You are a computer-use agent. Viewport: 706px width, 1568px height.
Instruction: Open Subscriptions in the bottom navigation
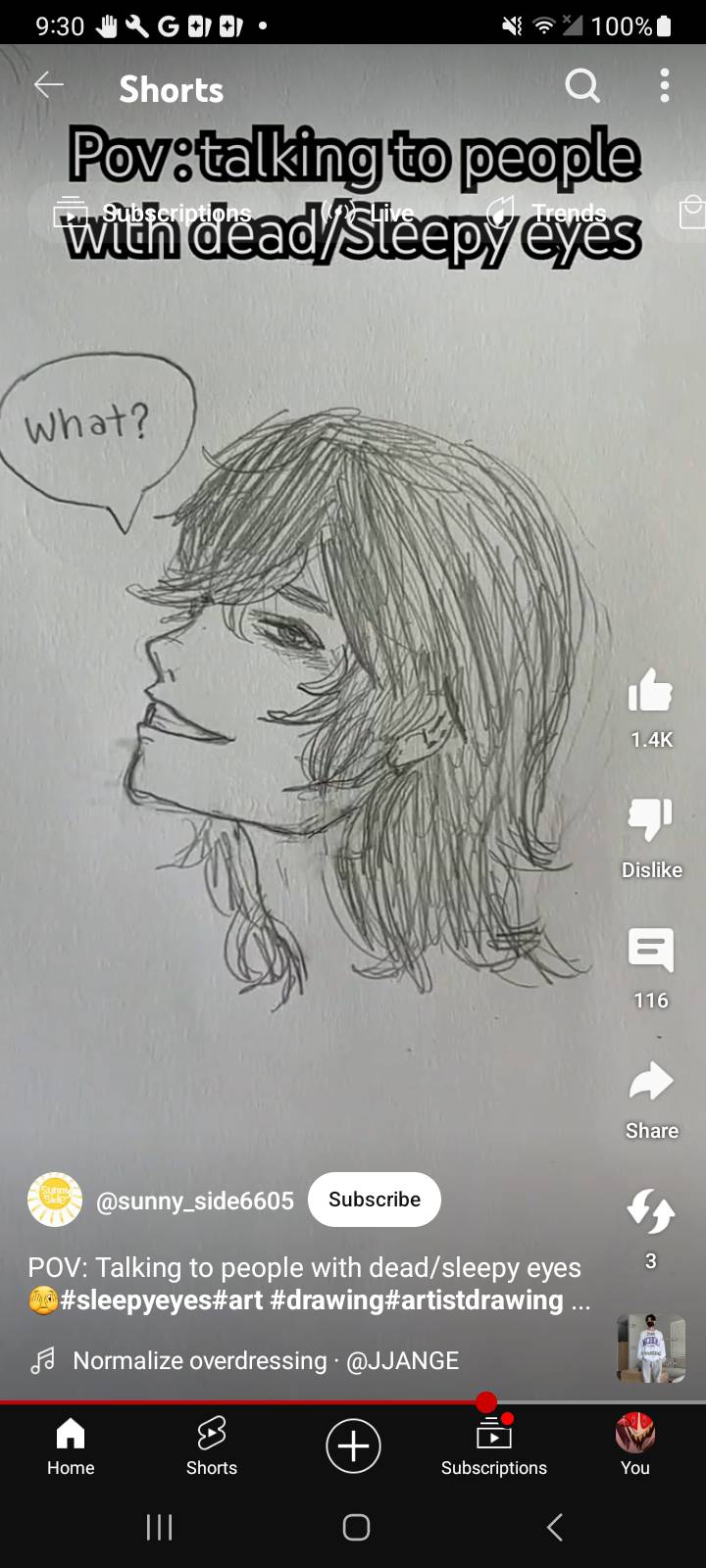pyautogui.click(x=493, y=1445)
